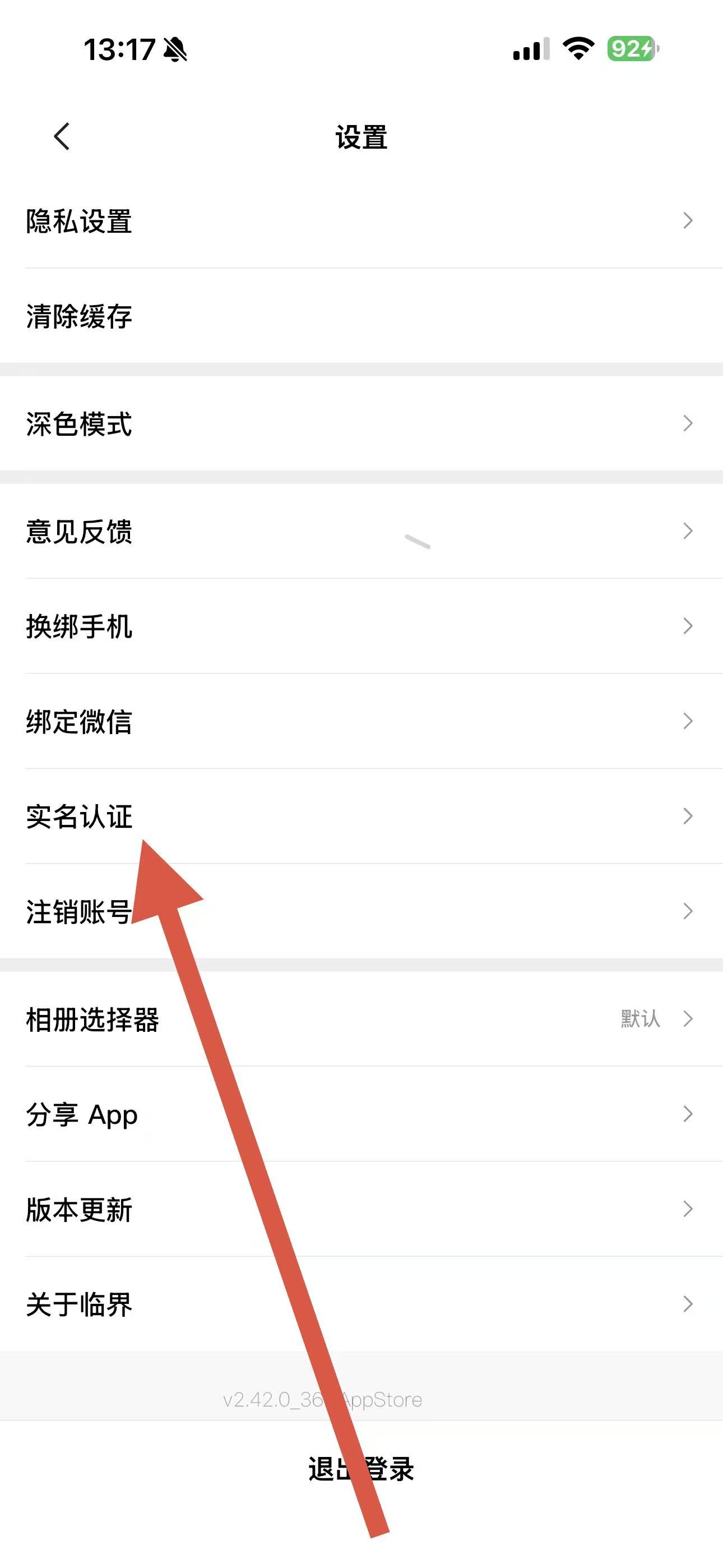
Task: Go back from the 设置 page
Action: pyautogui.click(x=62, y=136)
